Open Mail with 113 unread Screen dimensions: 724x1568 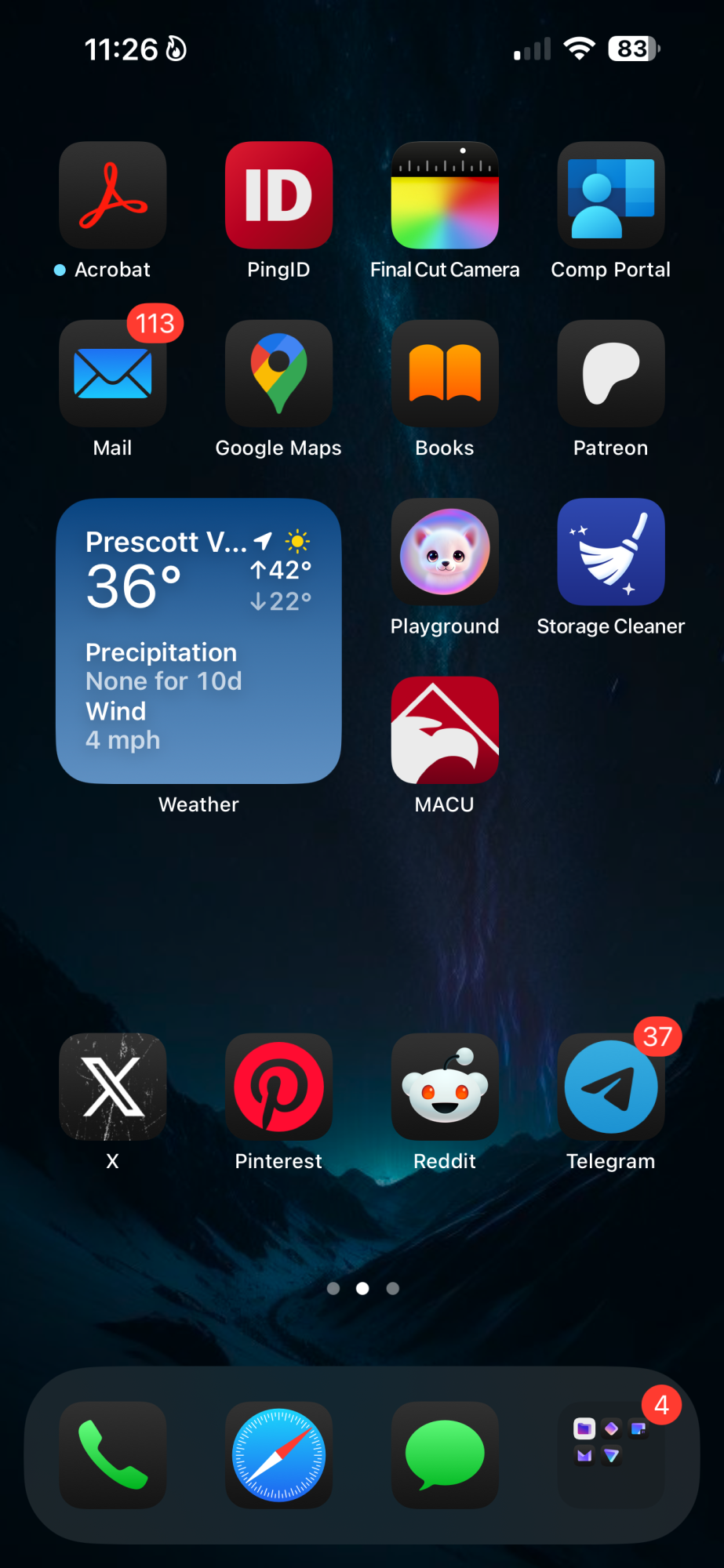click(113, 373)
